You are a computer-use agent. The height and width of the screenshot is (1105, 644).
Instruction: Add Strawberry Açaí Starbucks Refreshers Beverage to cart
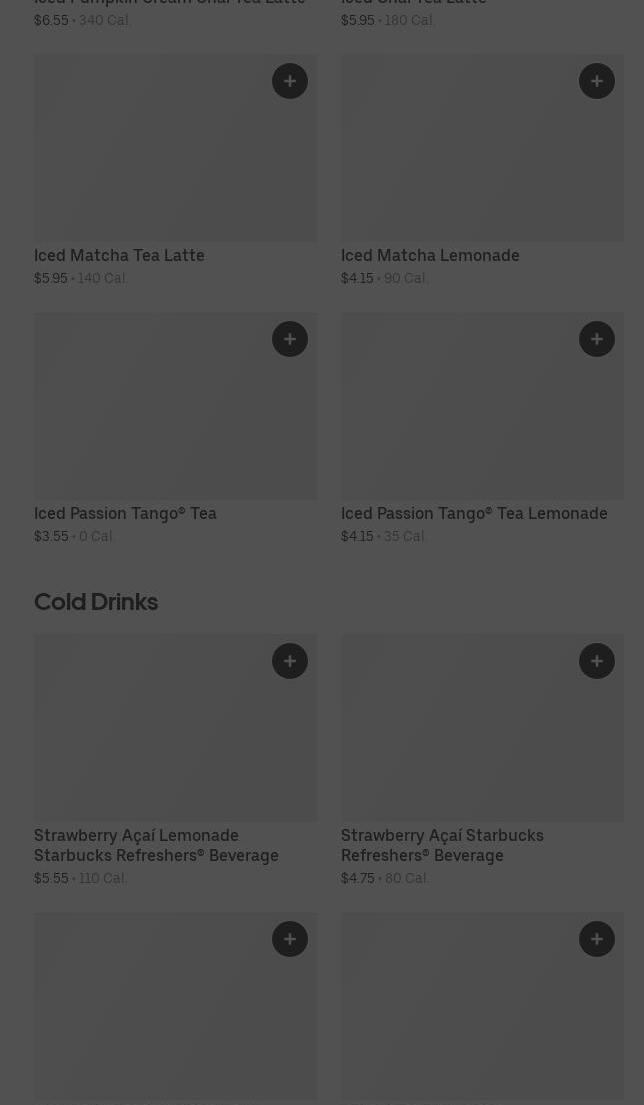pyautogui.click(x=597, y=661)
